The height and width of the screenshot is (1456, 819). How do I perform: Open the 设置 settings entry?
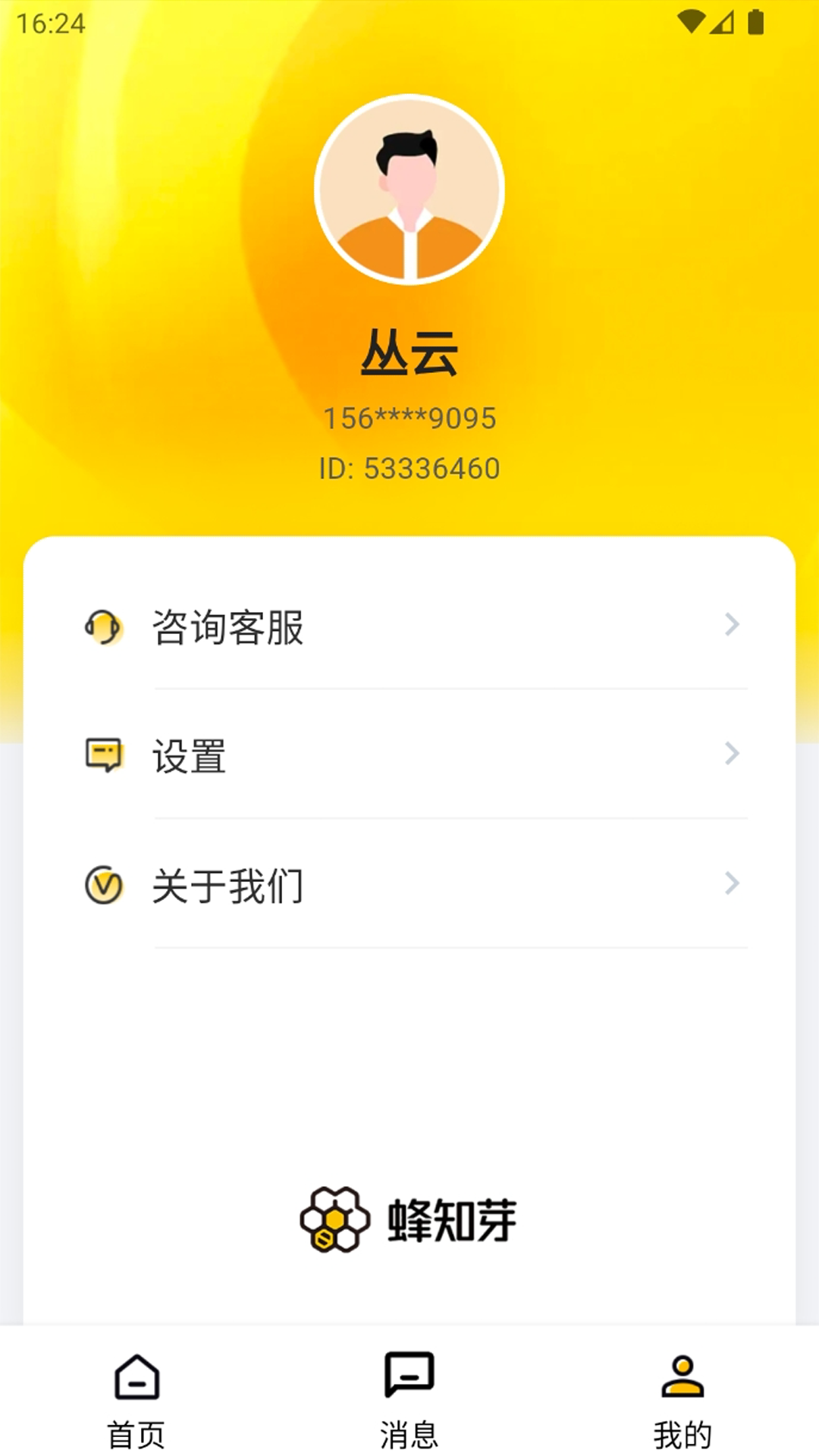point(190,755)
